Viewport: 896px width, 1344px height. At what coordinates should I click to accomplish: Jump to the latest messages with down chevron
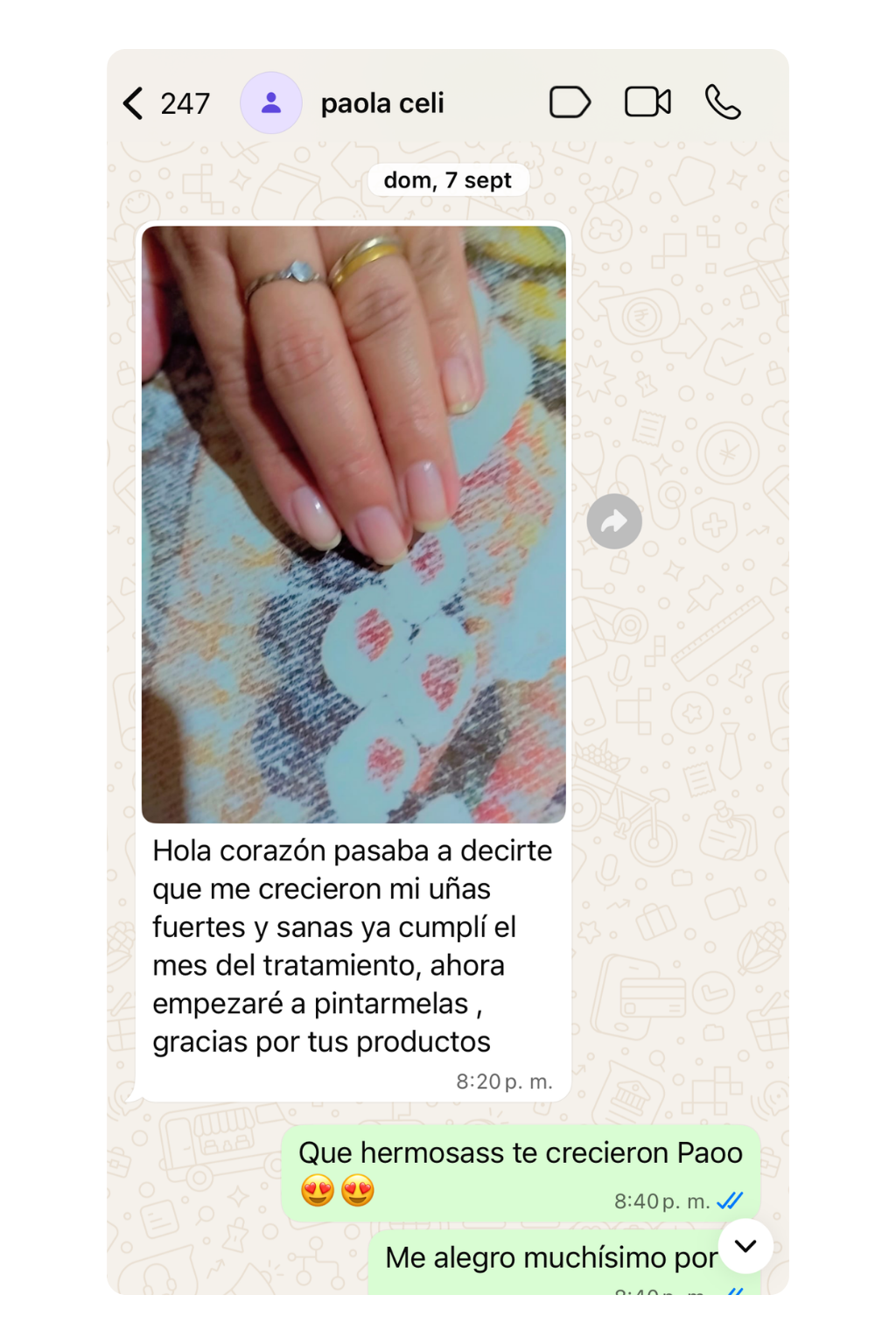click(x=745, y=1246)
